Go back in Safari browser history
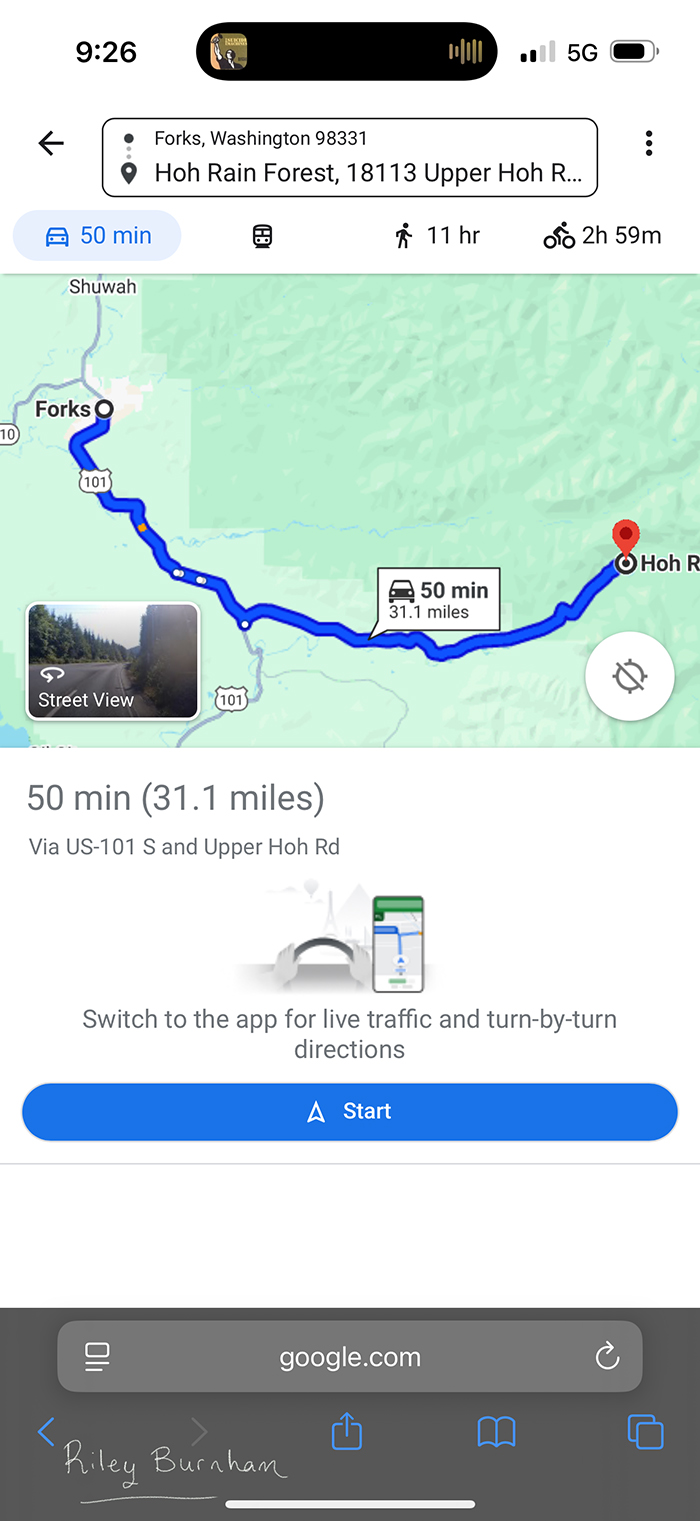Screen dimensions: 700x1521 (x=46, y=1432)
